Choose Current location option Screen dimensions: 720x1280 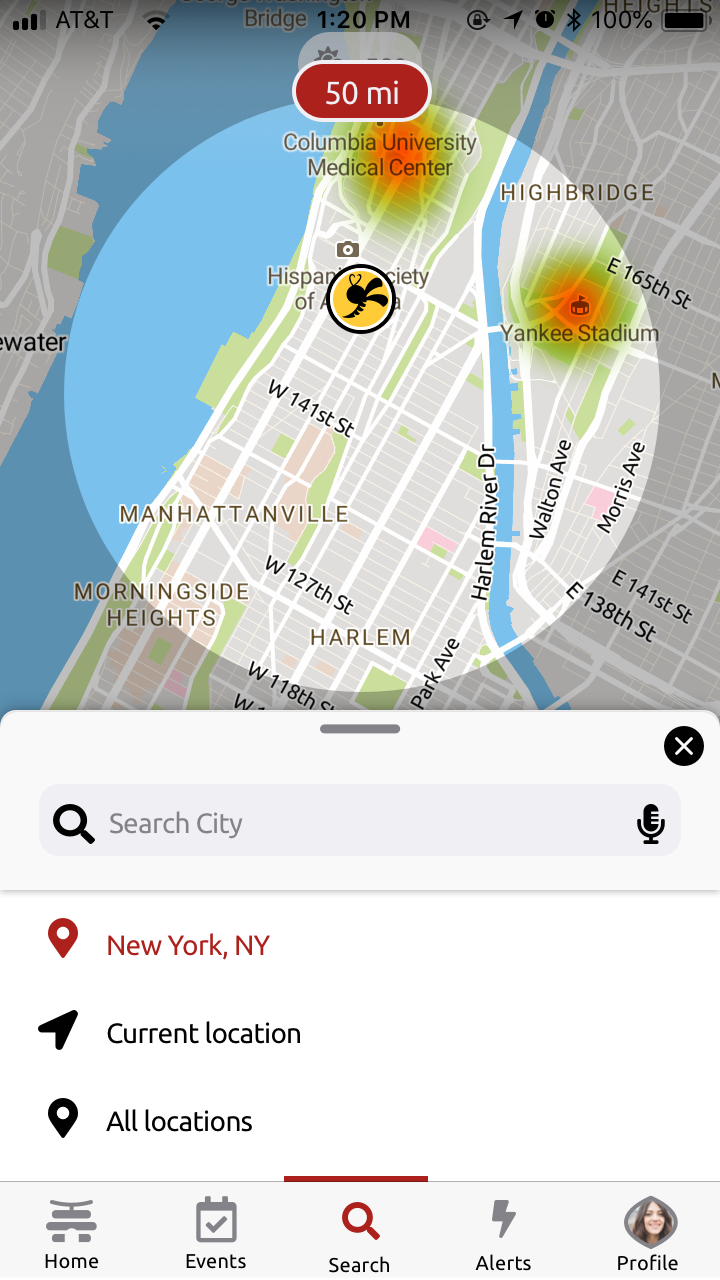(203, 1033)
